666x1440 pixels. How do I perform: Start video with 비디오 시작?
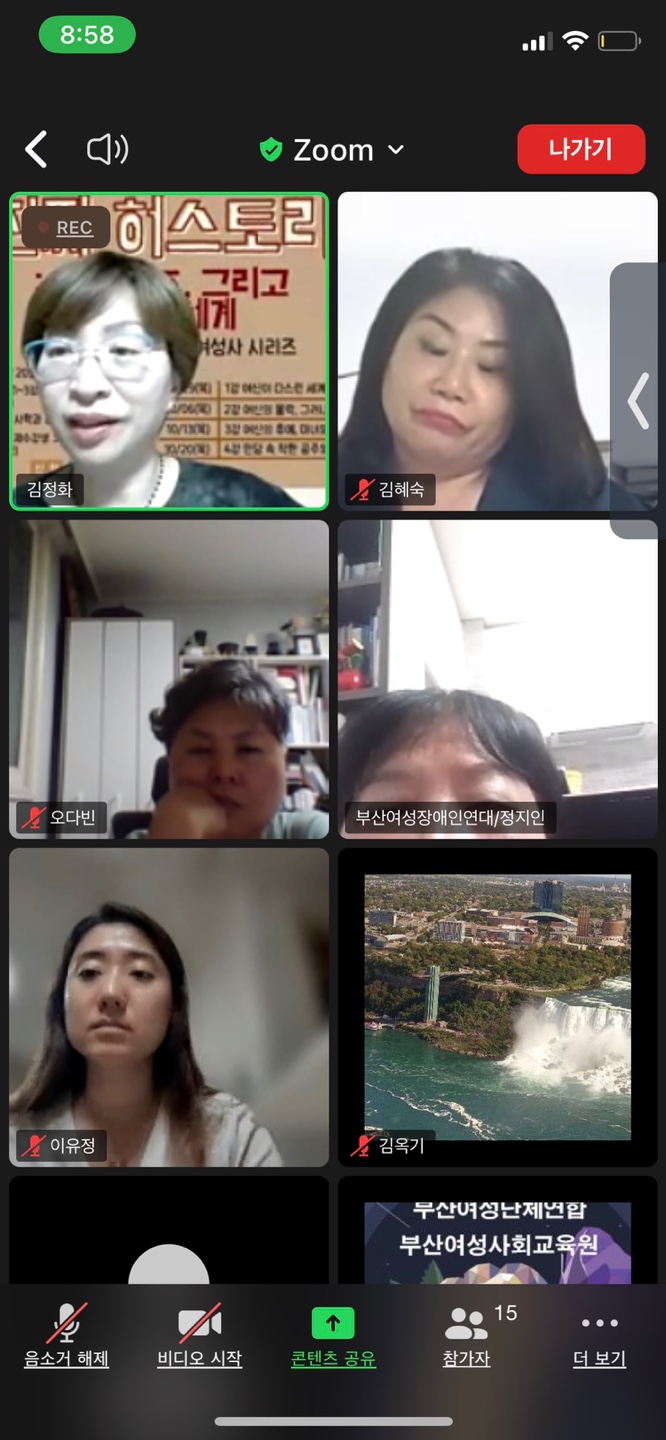click(x=199, y=1335)
